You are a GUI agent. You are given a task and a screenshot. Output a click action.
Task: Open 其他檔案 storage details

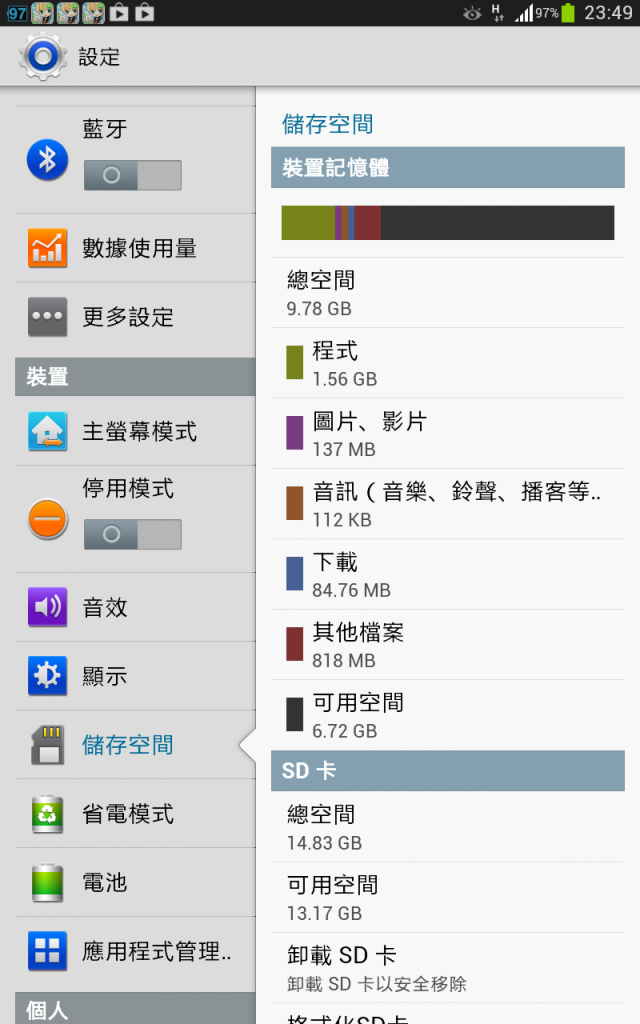tap(448, 645)
